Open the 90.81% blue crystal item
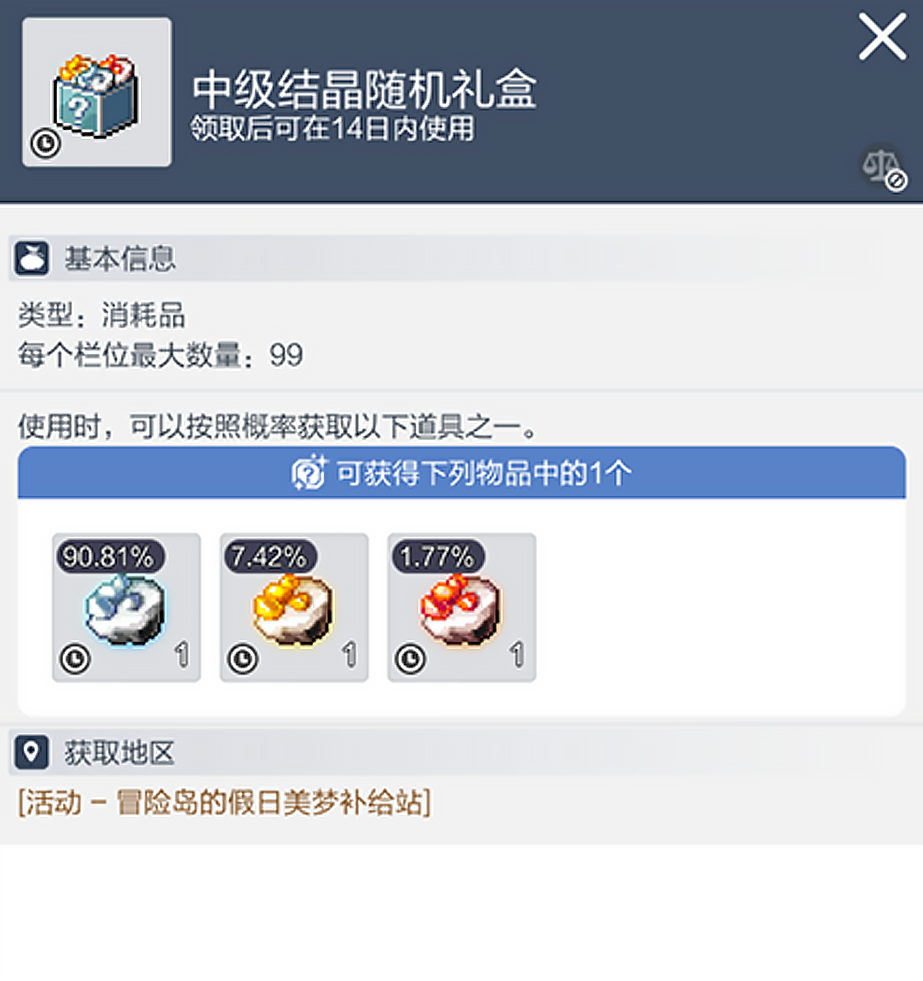The image size is (923, 981). [126, 608]
